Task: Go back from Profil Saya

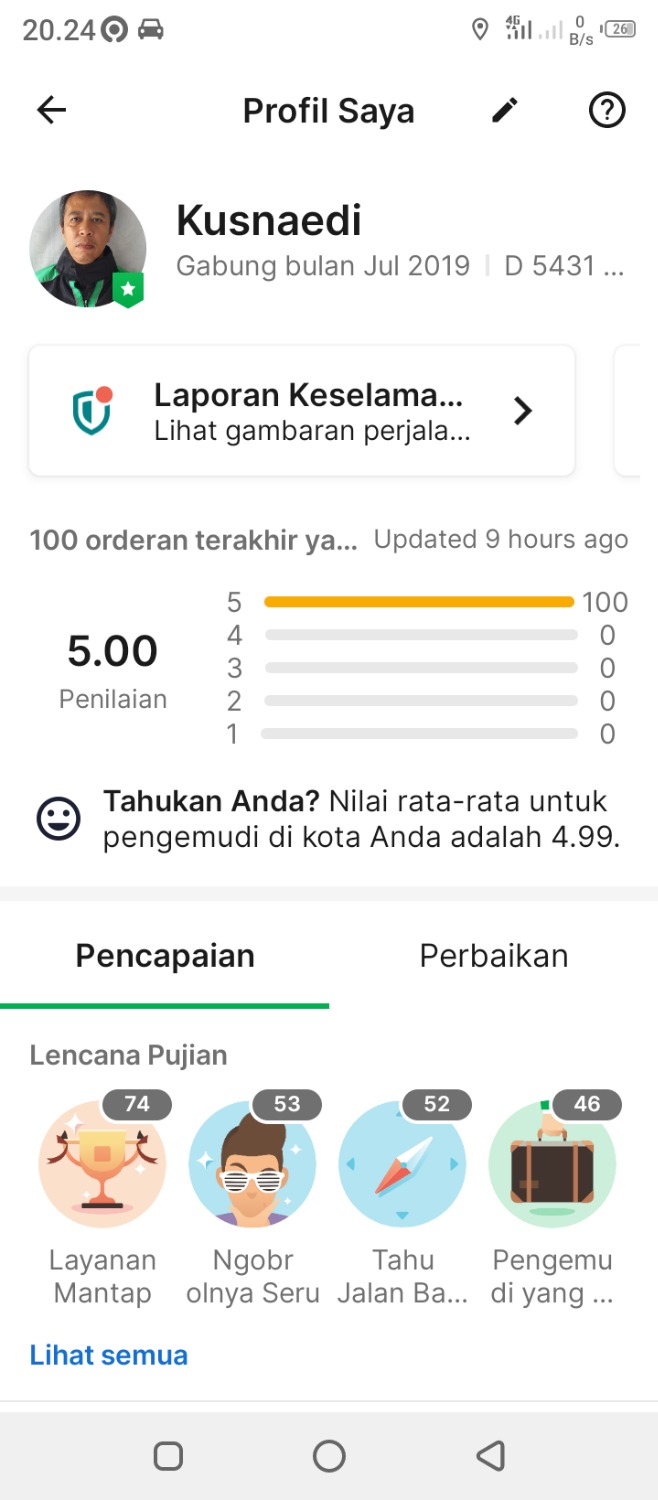Action: [51, 110]
